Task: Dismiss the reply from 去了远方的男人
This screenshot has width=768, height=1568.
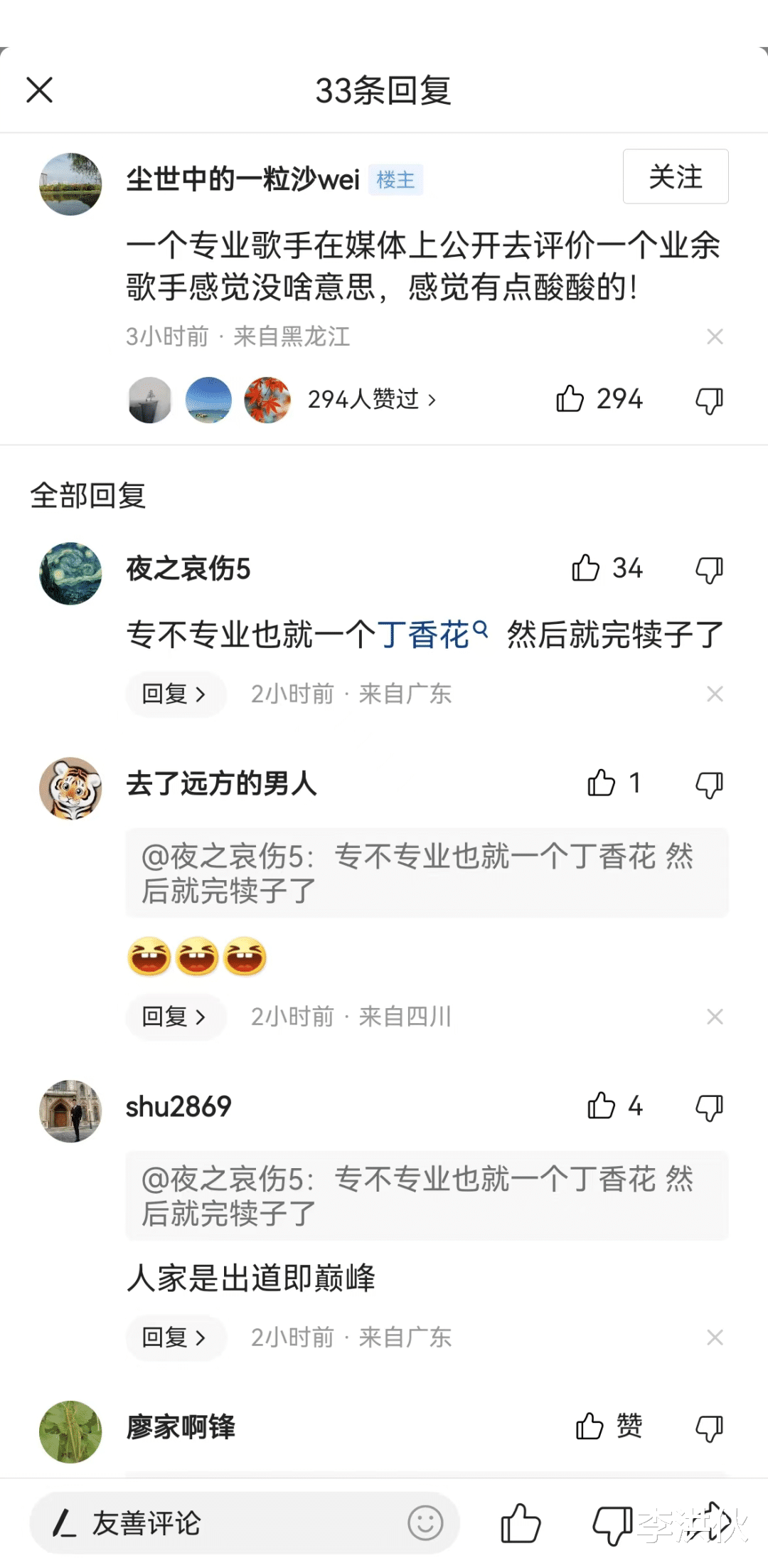Action: click(x=715, y=1017)
